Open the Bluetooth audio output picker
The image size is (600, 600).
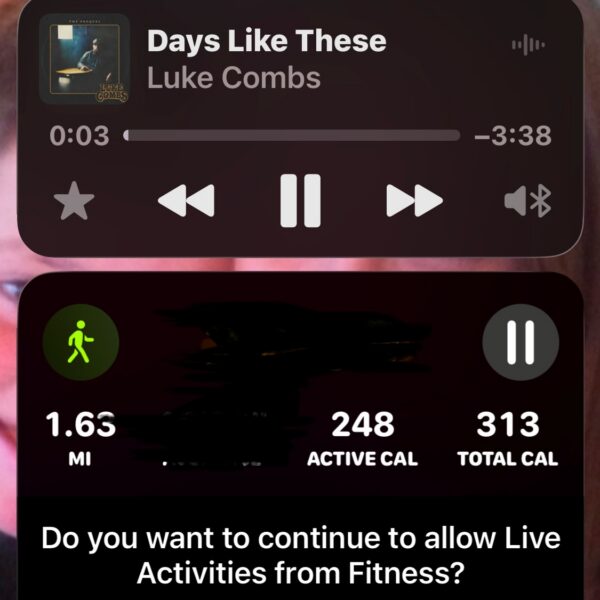pyautogui.click(x=528, y=201)
